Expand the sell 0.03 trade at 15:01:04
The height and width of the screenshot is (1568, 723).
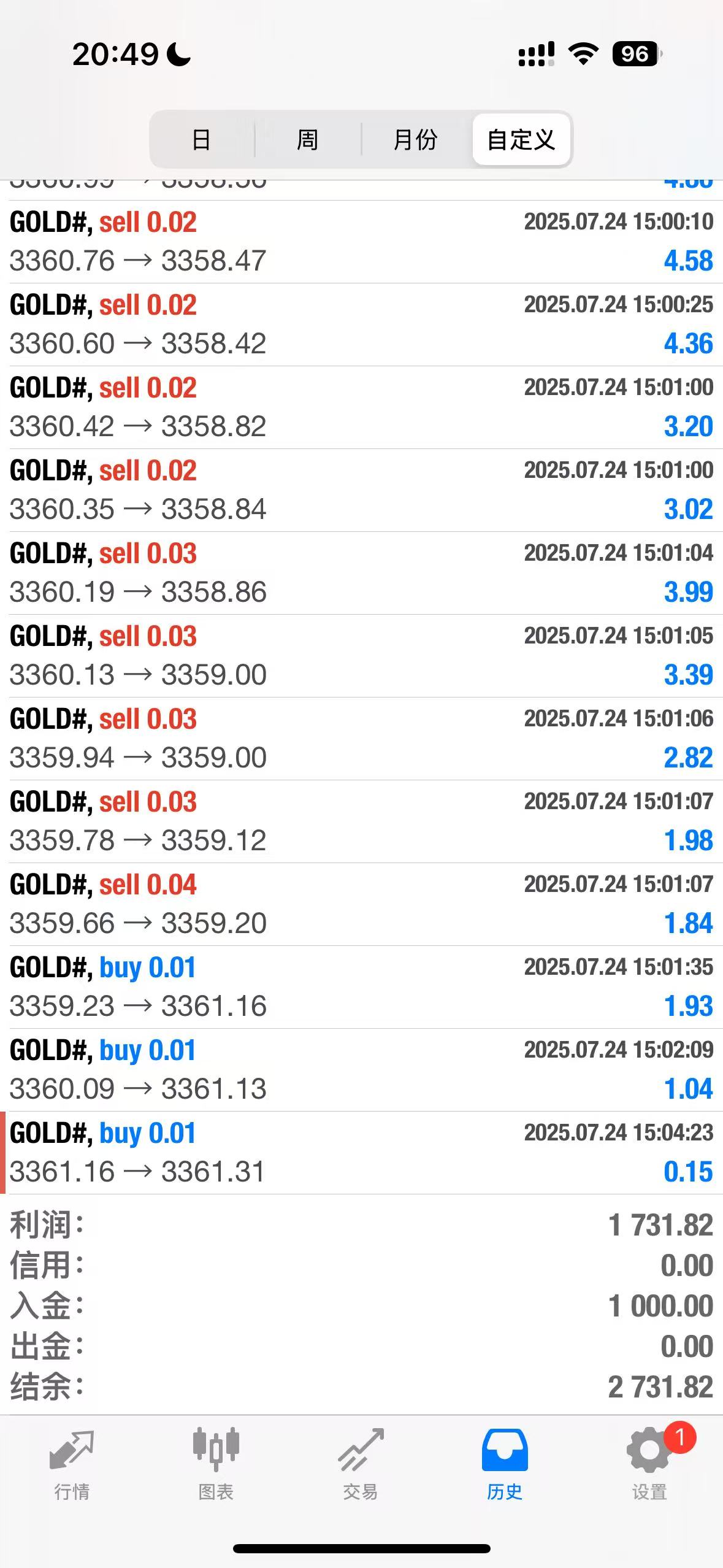coord(361,573)
